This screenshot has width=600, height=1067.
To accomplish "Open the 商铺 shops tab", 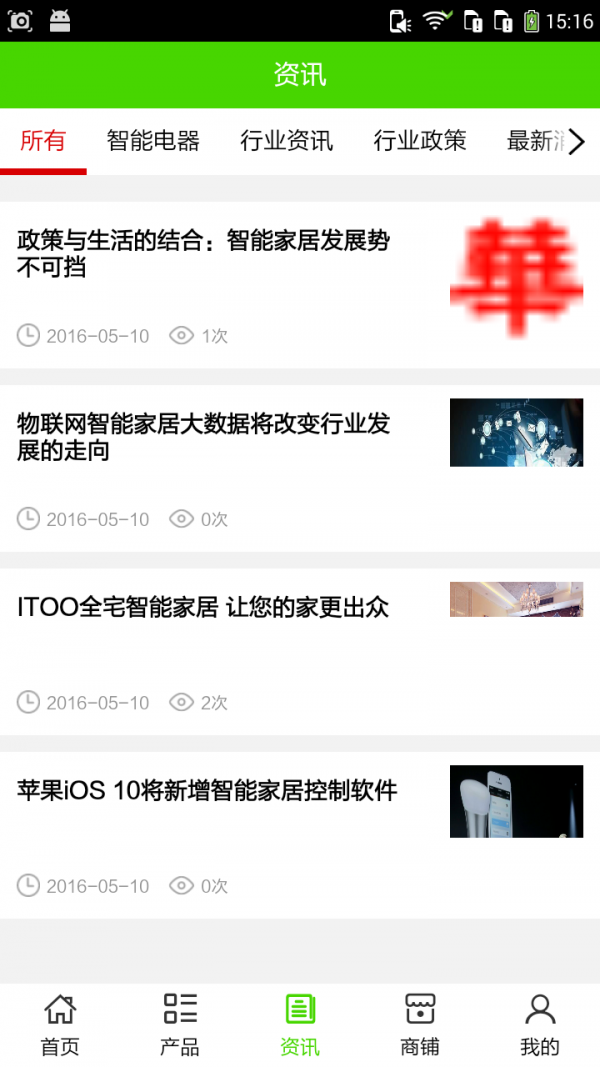I will [420, 1024].
